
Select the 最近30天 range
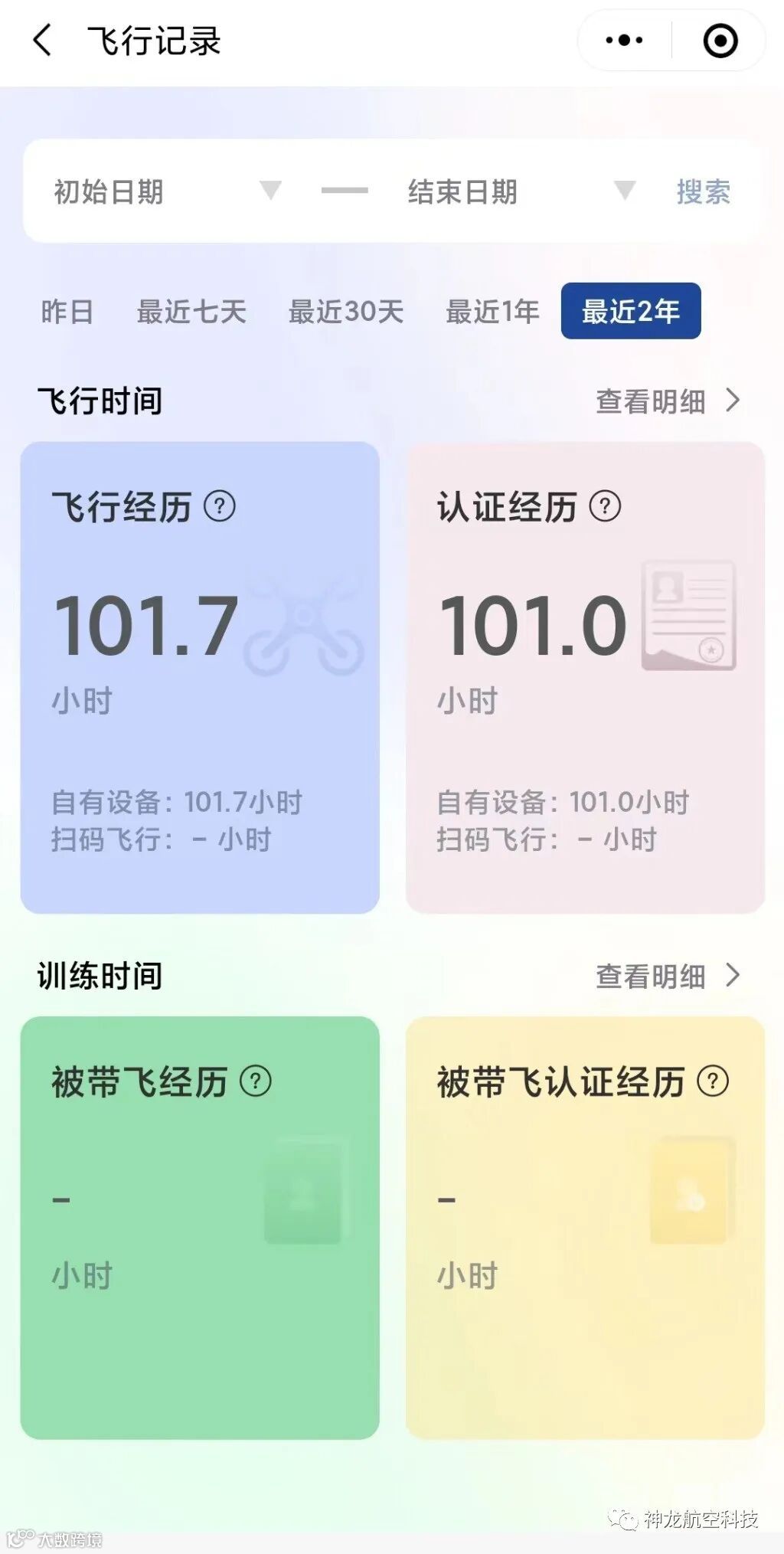pyautogui.click(x=345, y=312)
